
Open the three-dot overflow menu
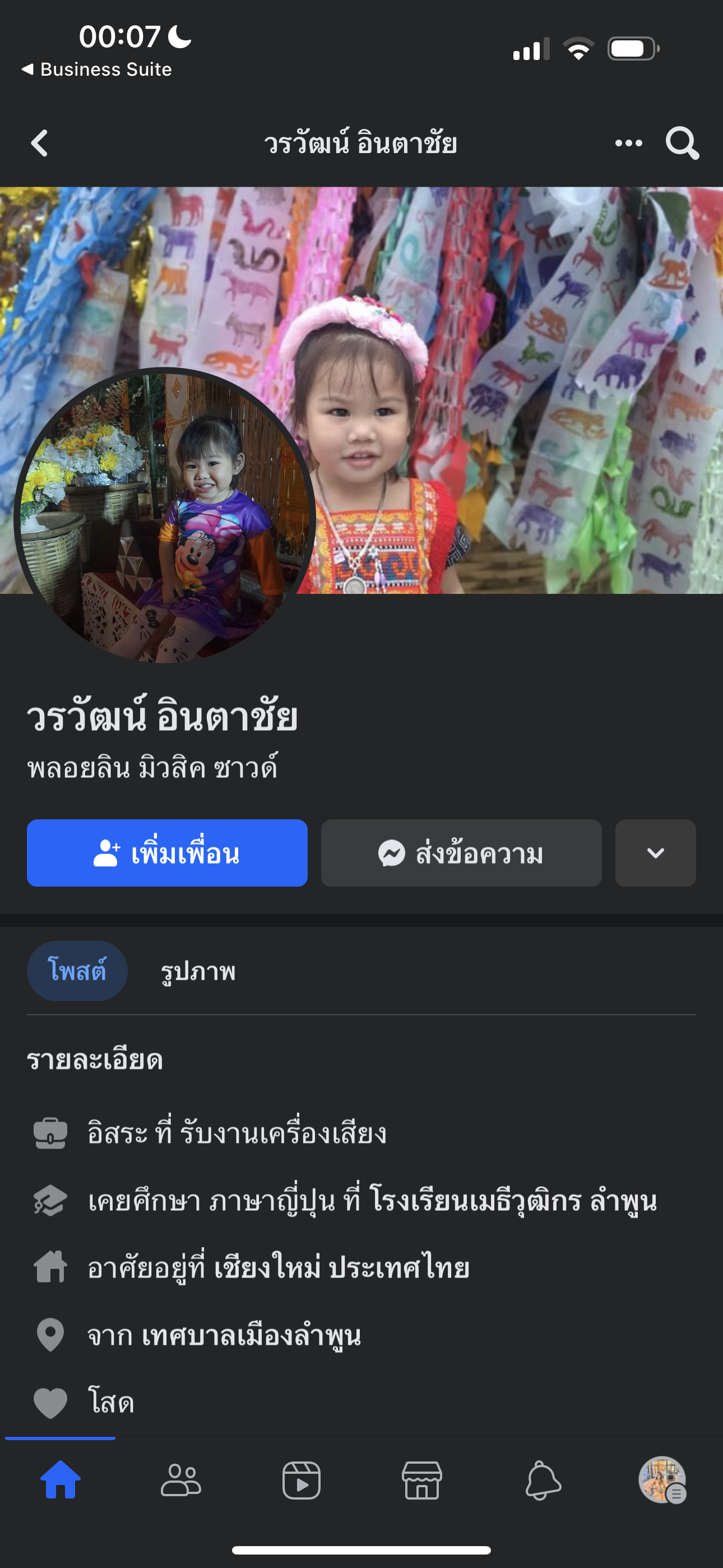point(628,144)
